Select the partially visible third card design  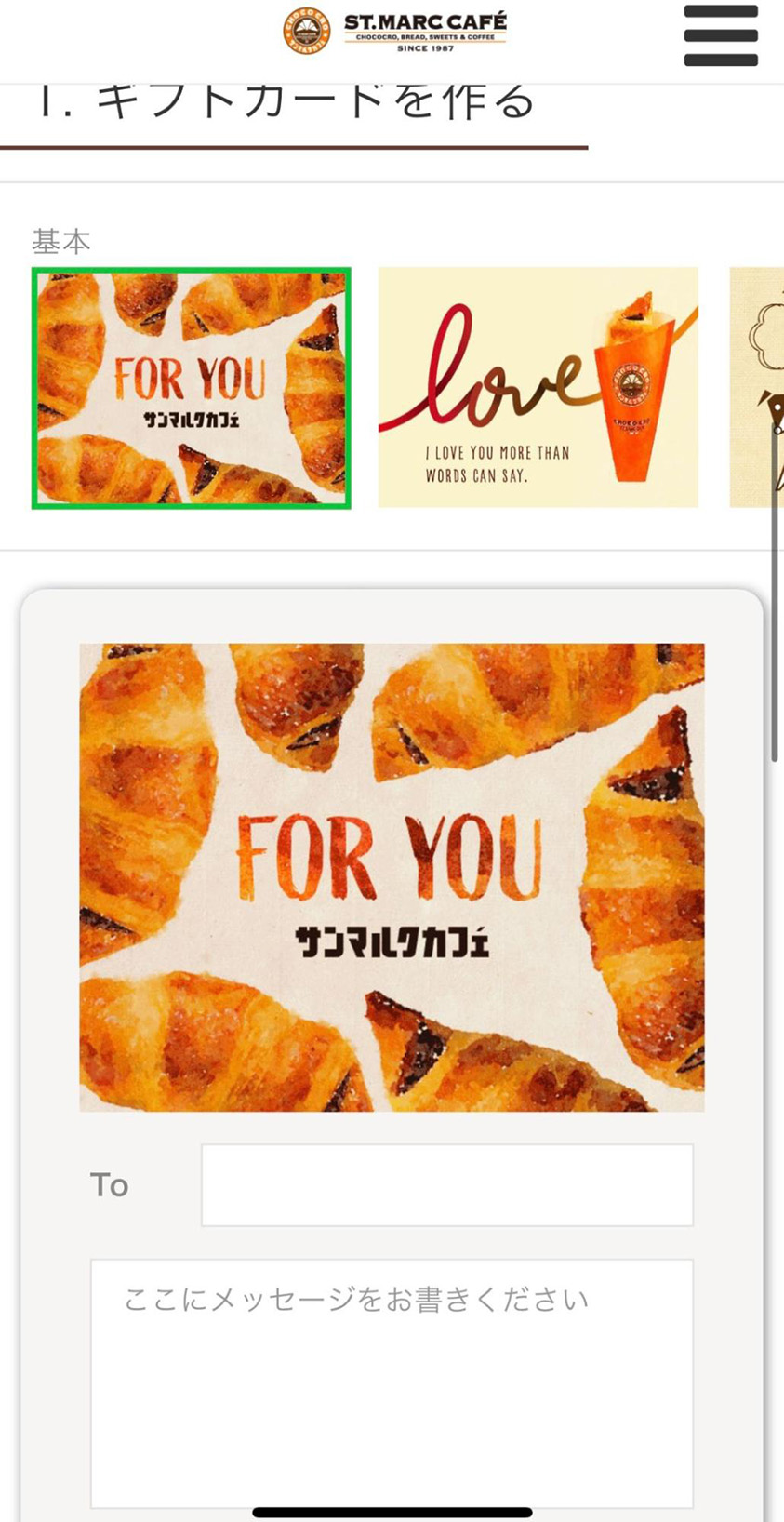(x=757, y=388)
